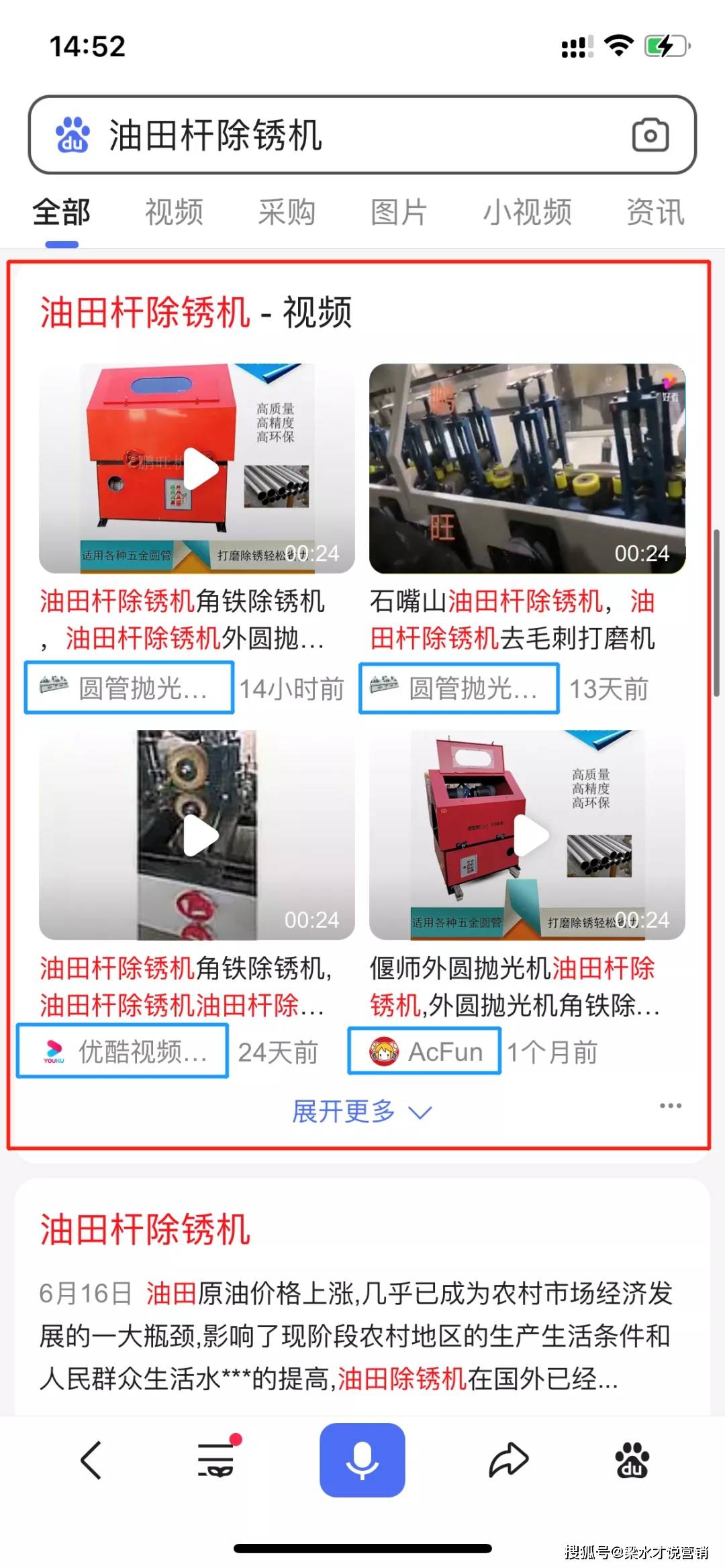Switch to the 资讯 tab
The height and width of the screenshot is (1568, 725).
[655, 213]
